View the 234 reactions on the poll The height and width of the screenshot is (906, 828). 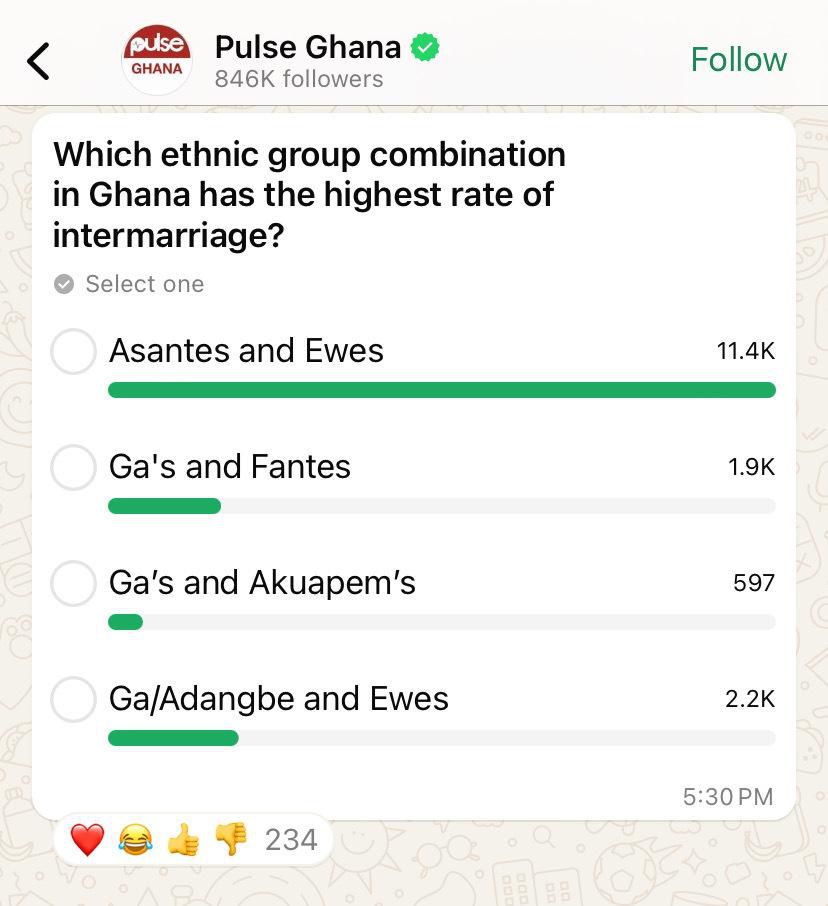pyautogui.click(x=193, y=840)
